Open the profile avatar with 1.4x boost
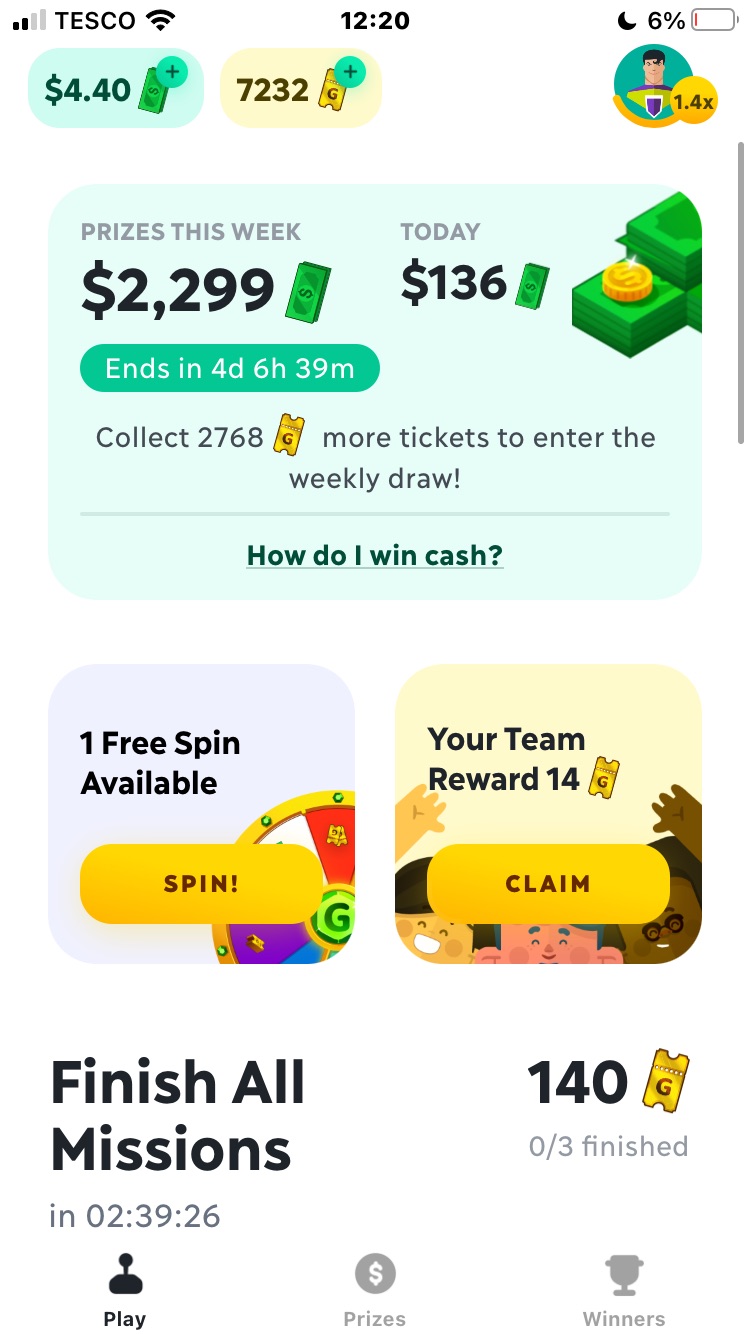Image resolution: width=750 pixels, height=1334 pixels. pyautogui.click(x=660, y=87)
